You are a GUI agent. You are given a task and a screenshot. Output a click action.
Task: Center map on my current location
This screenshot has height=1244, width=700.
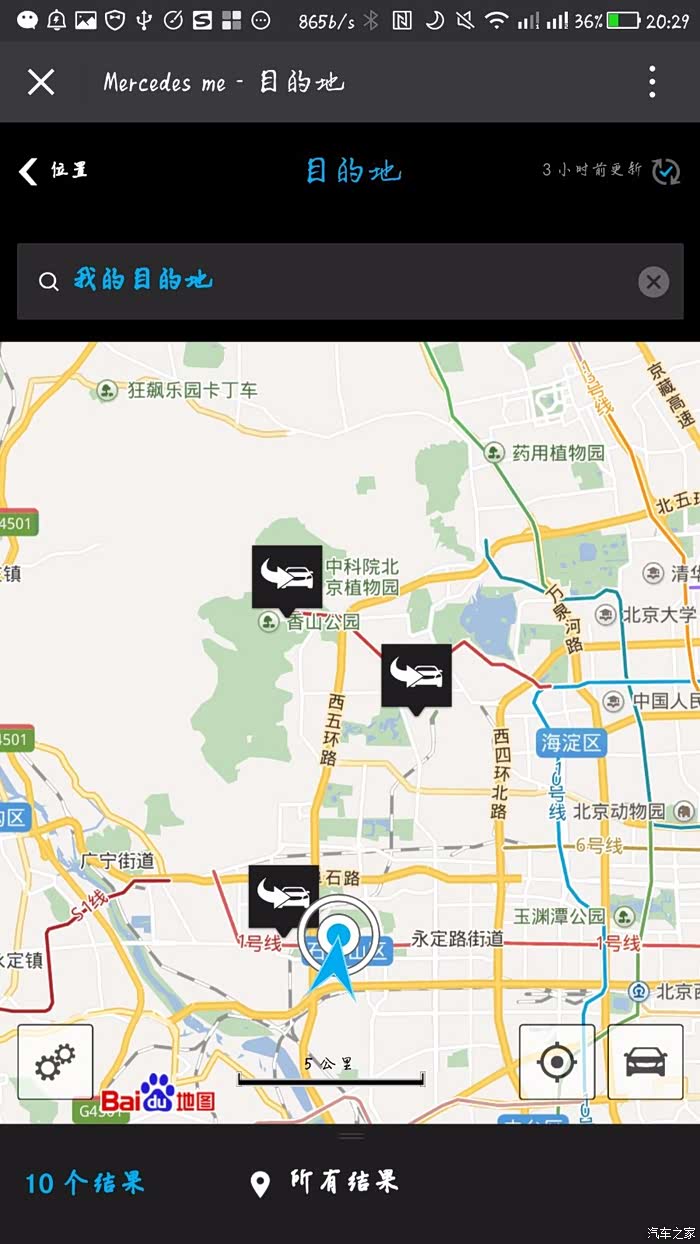tap(557, 1061)
